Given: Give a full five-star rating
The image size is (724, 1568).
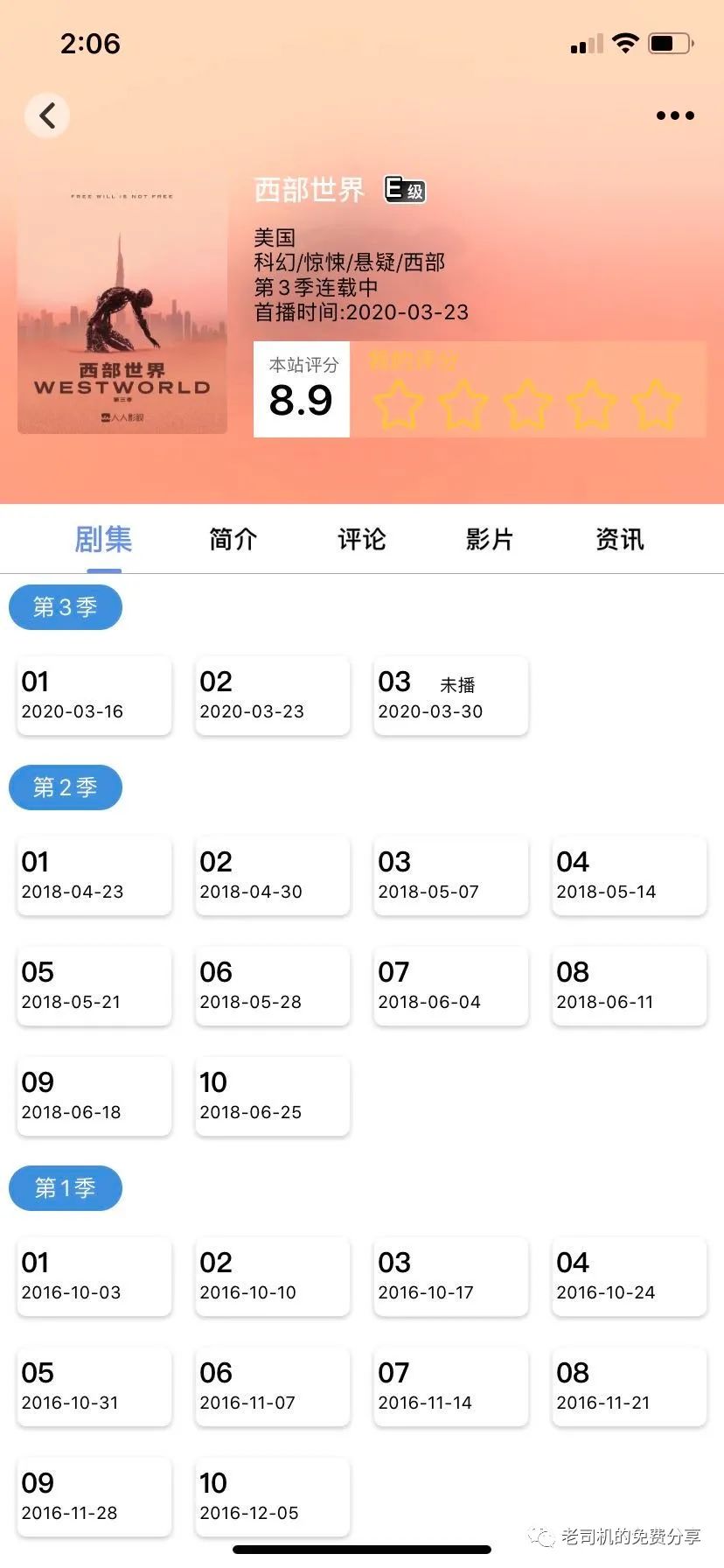Looking at the screenshot, I should [655, 403].
